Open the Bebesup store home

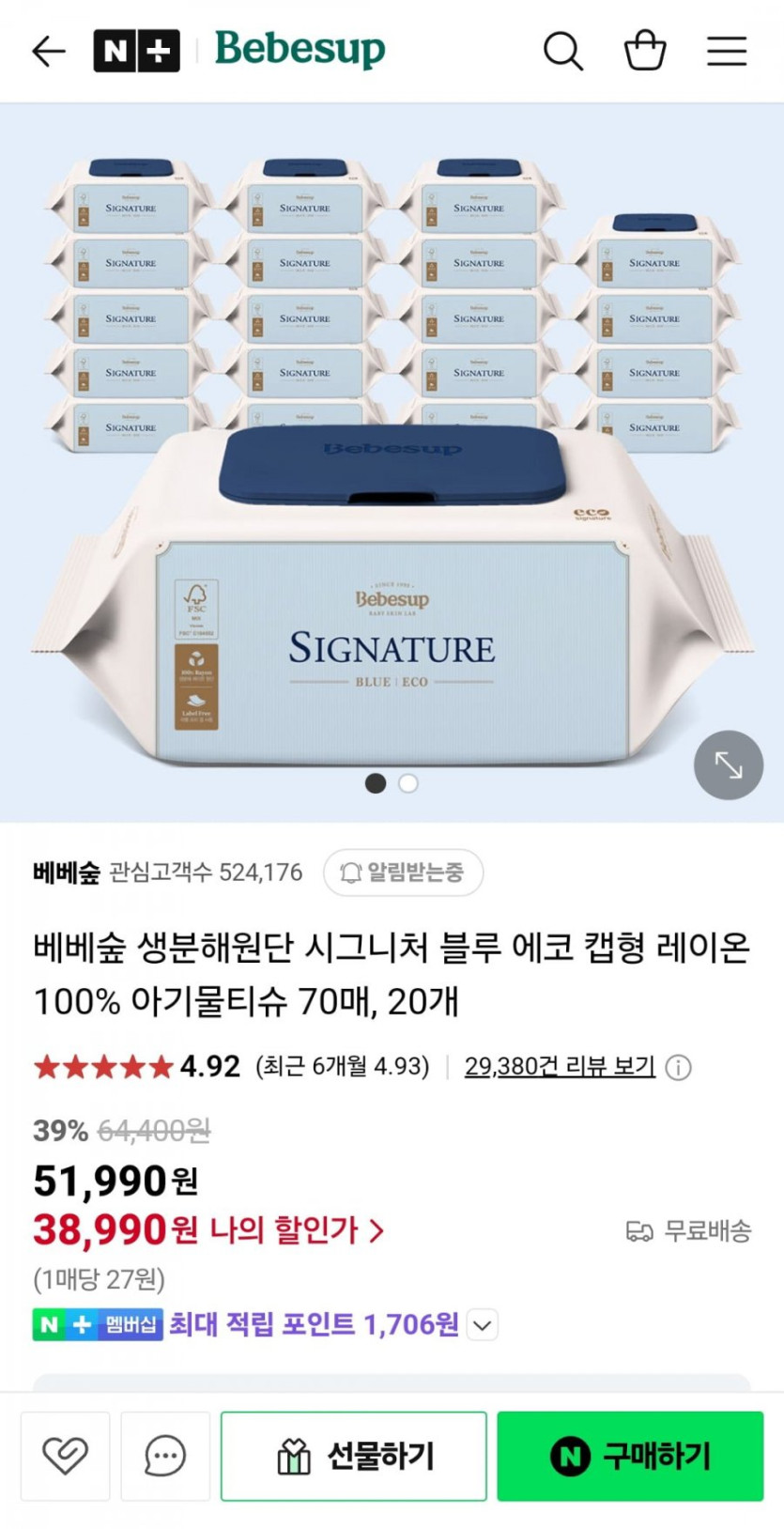tap(300, 49)
